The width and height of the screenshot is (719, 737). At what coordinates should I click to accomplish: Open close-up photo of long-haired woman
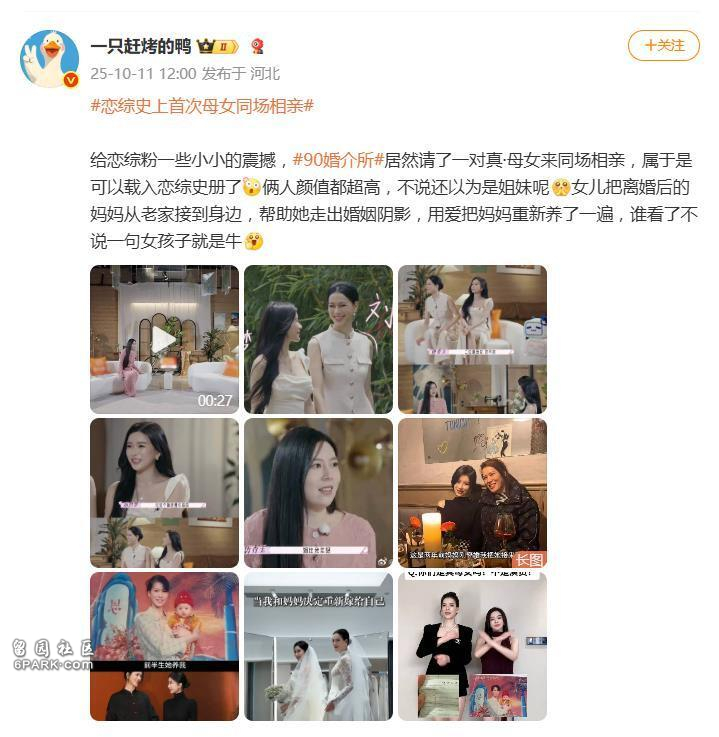point(318,493)
